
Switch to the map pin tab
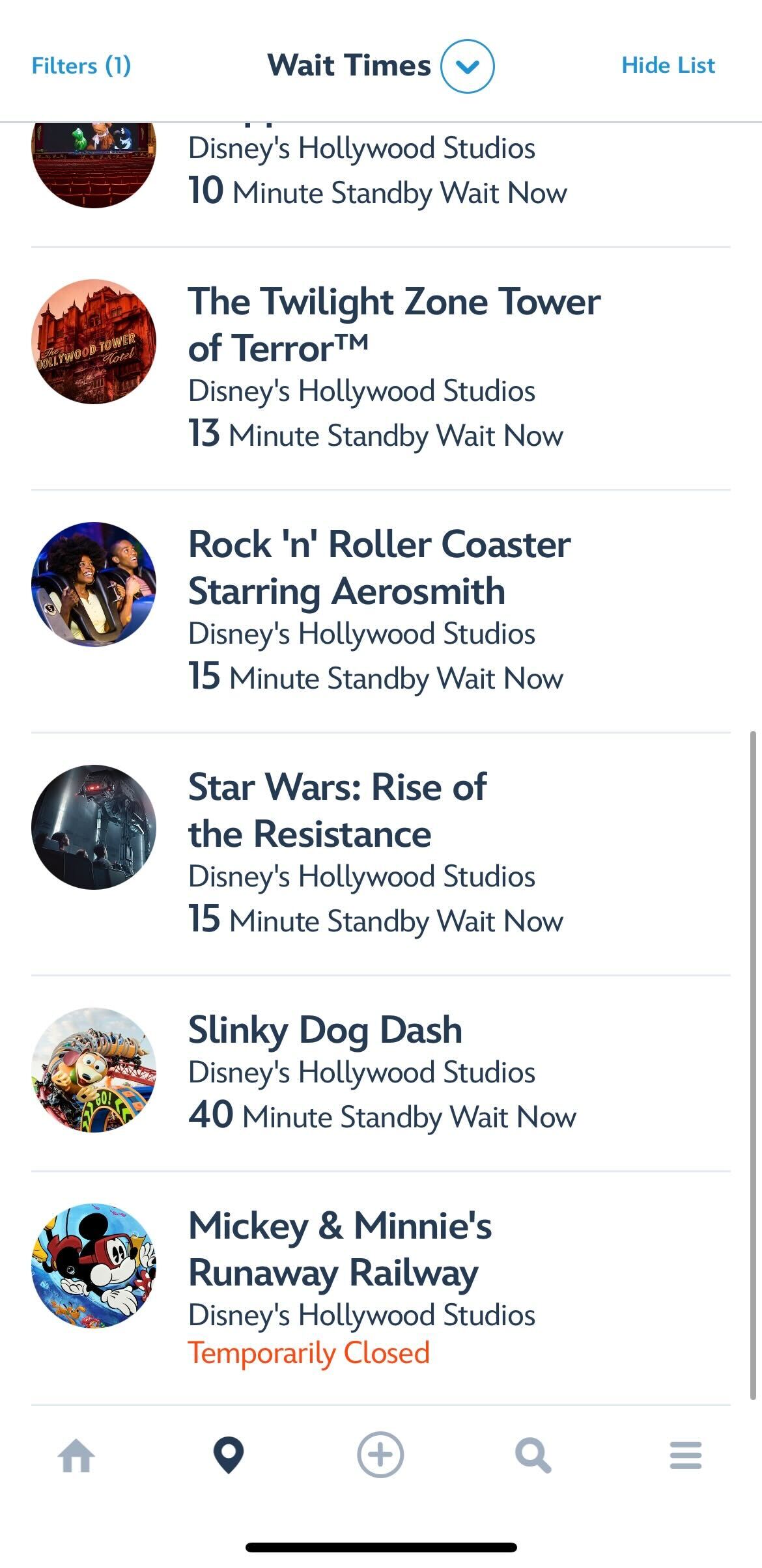229,1455
